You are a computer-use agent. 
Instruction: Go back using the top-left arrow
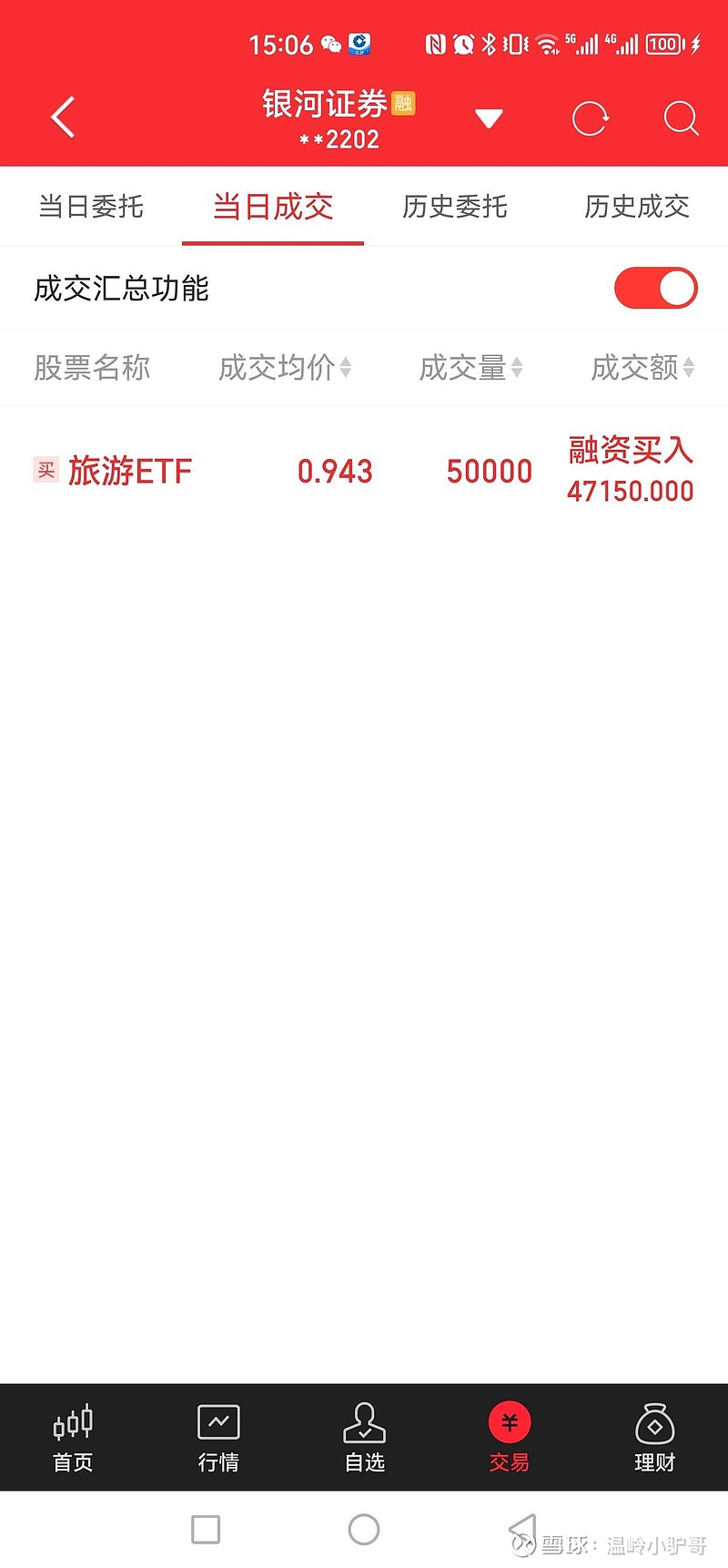[x=63, y=117]
